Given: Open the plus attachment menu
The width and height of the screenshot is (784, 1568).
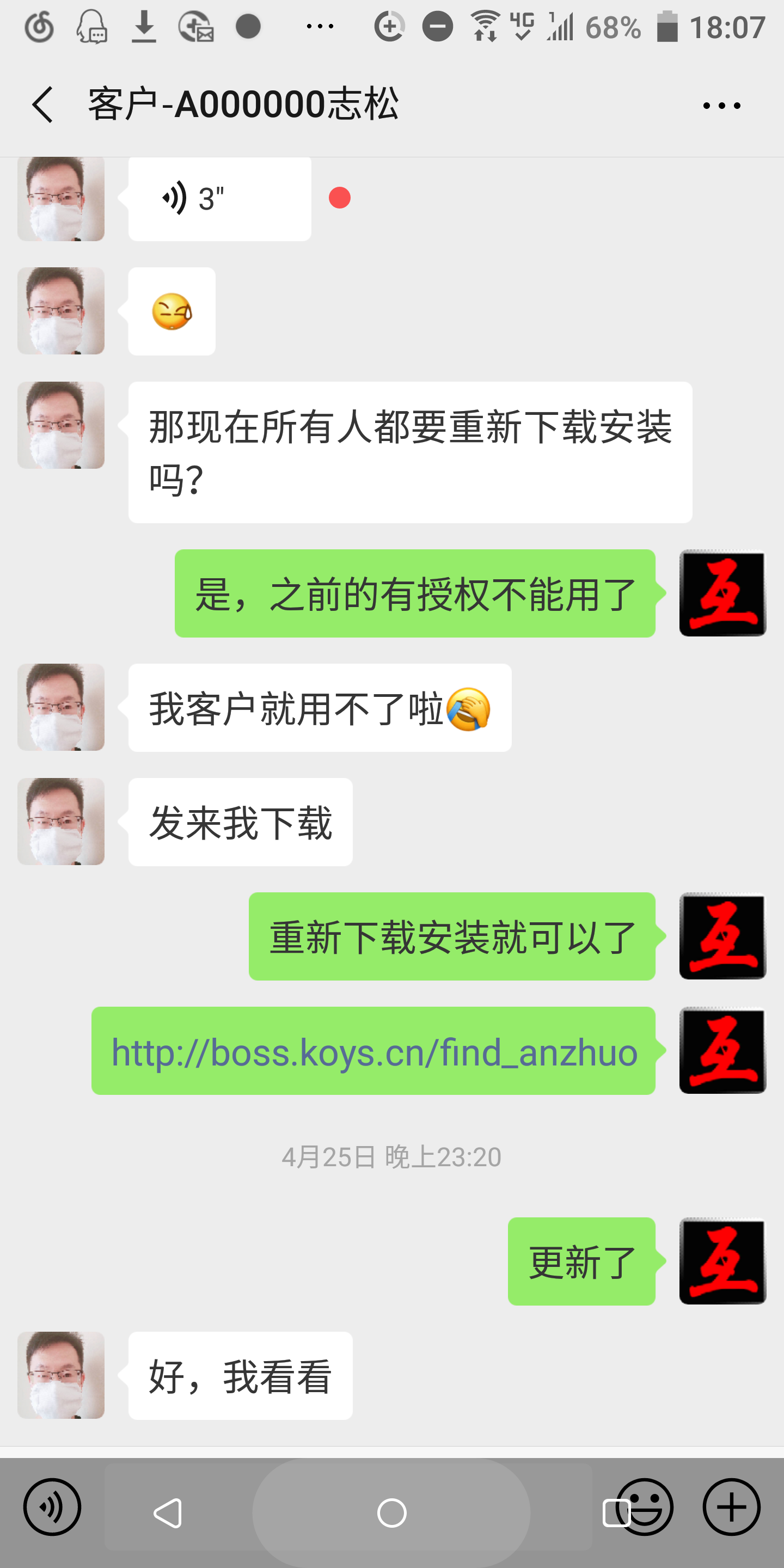Looking at the screenshot, I should (x=731, y=1507).
